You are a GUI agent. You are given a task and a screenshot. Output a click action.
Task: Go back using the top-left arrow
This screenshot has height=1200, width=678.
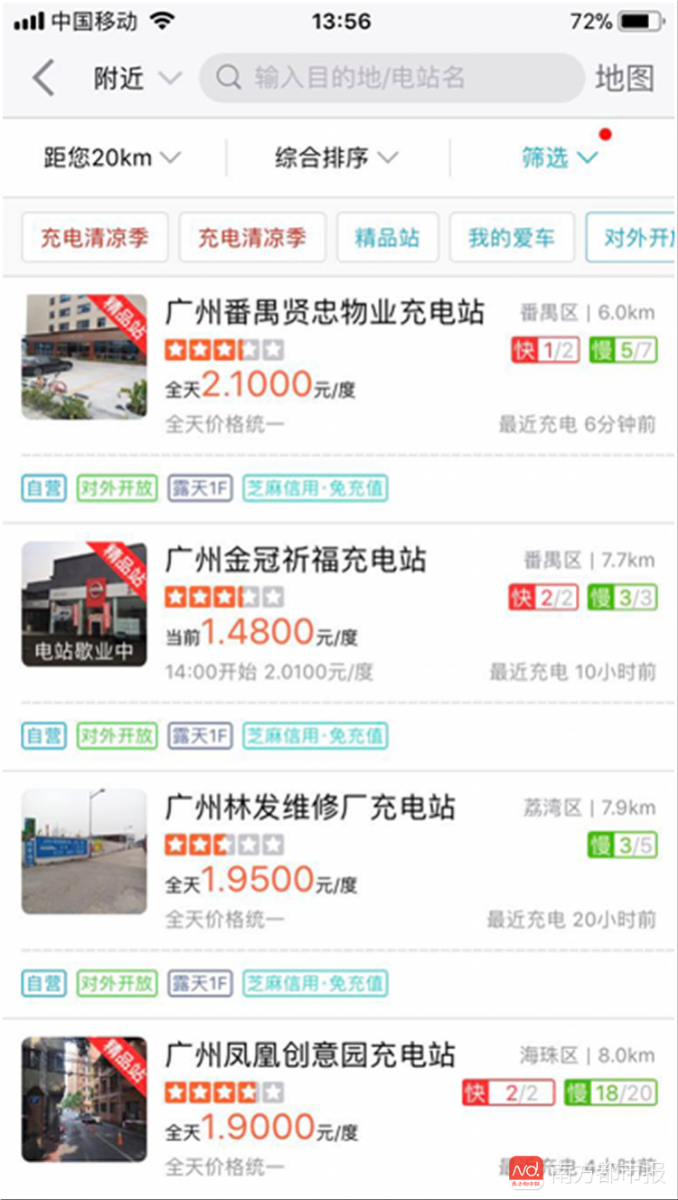[43, 78]
